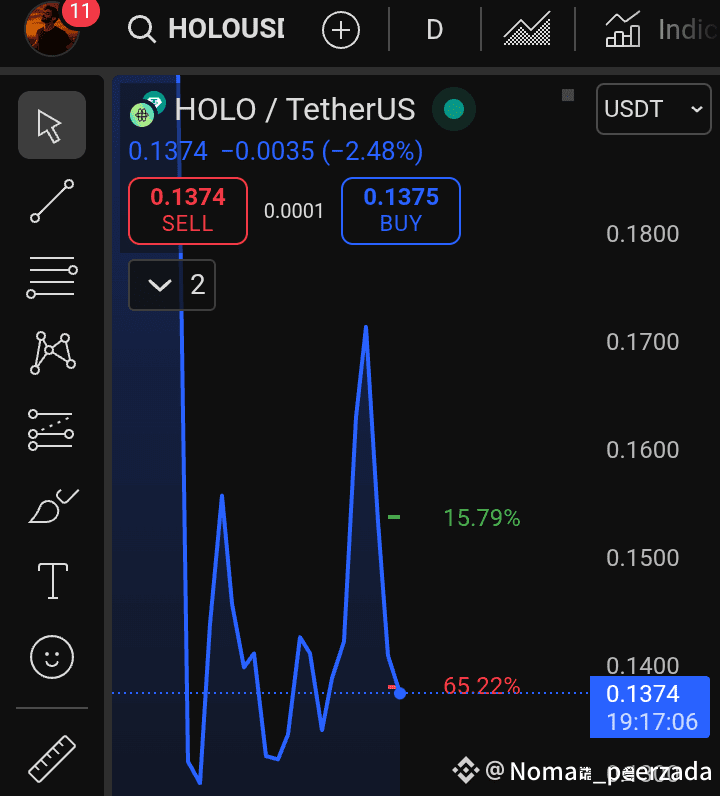Select the brush drawing tool
720x796 pixels.
tap(51, 505)
